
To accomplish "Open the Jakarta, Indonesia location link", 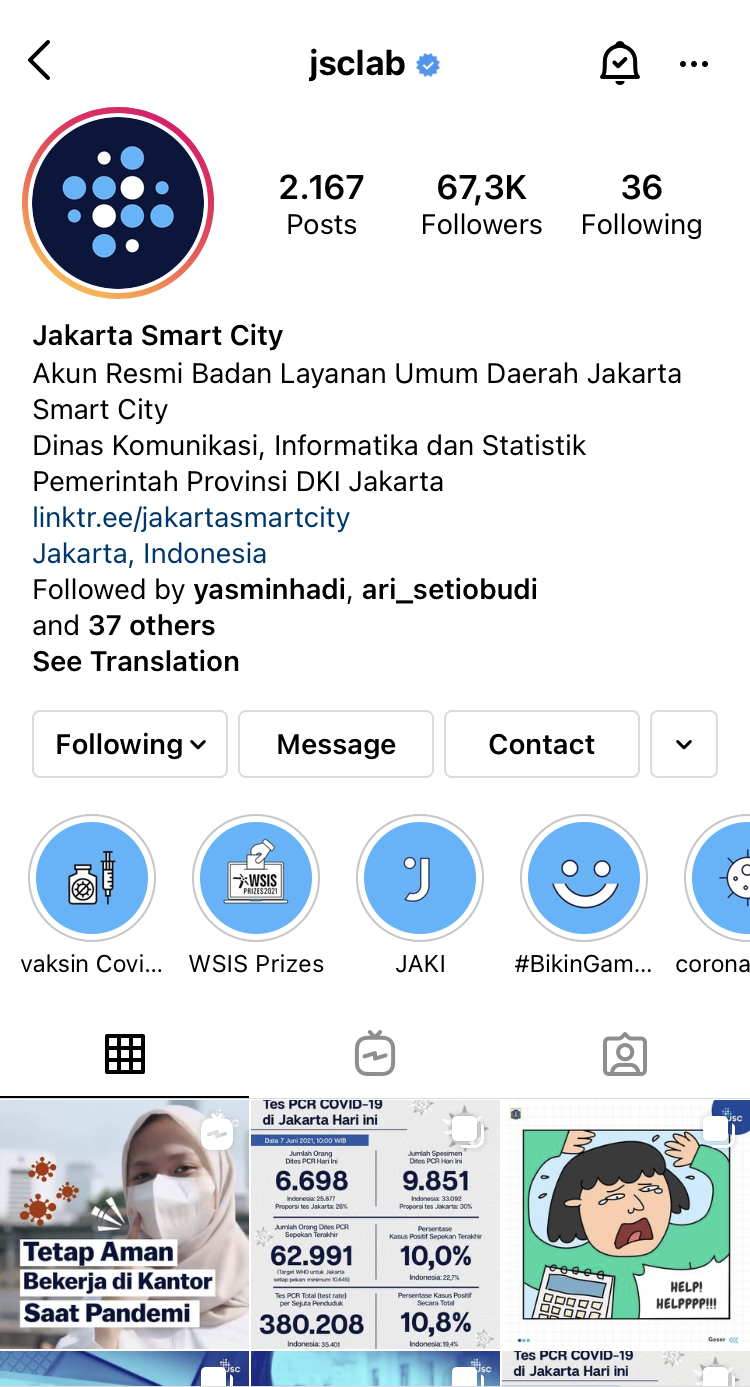I will click(x=149, y=553).
